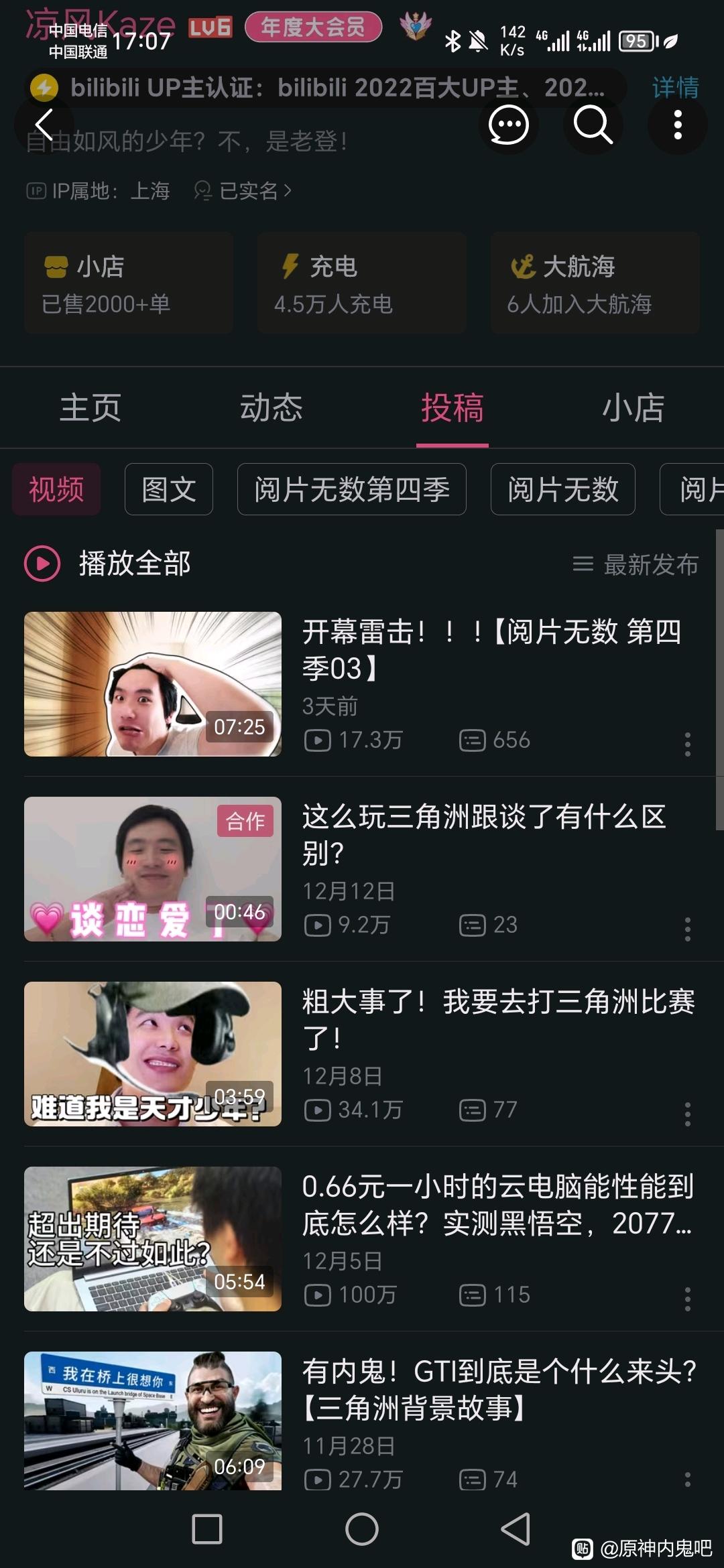The width and height of the screenshot is (724, 1568).
Task: Open the top-right overflow menu
Action: coord(678,125)
